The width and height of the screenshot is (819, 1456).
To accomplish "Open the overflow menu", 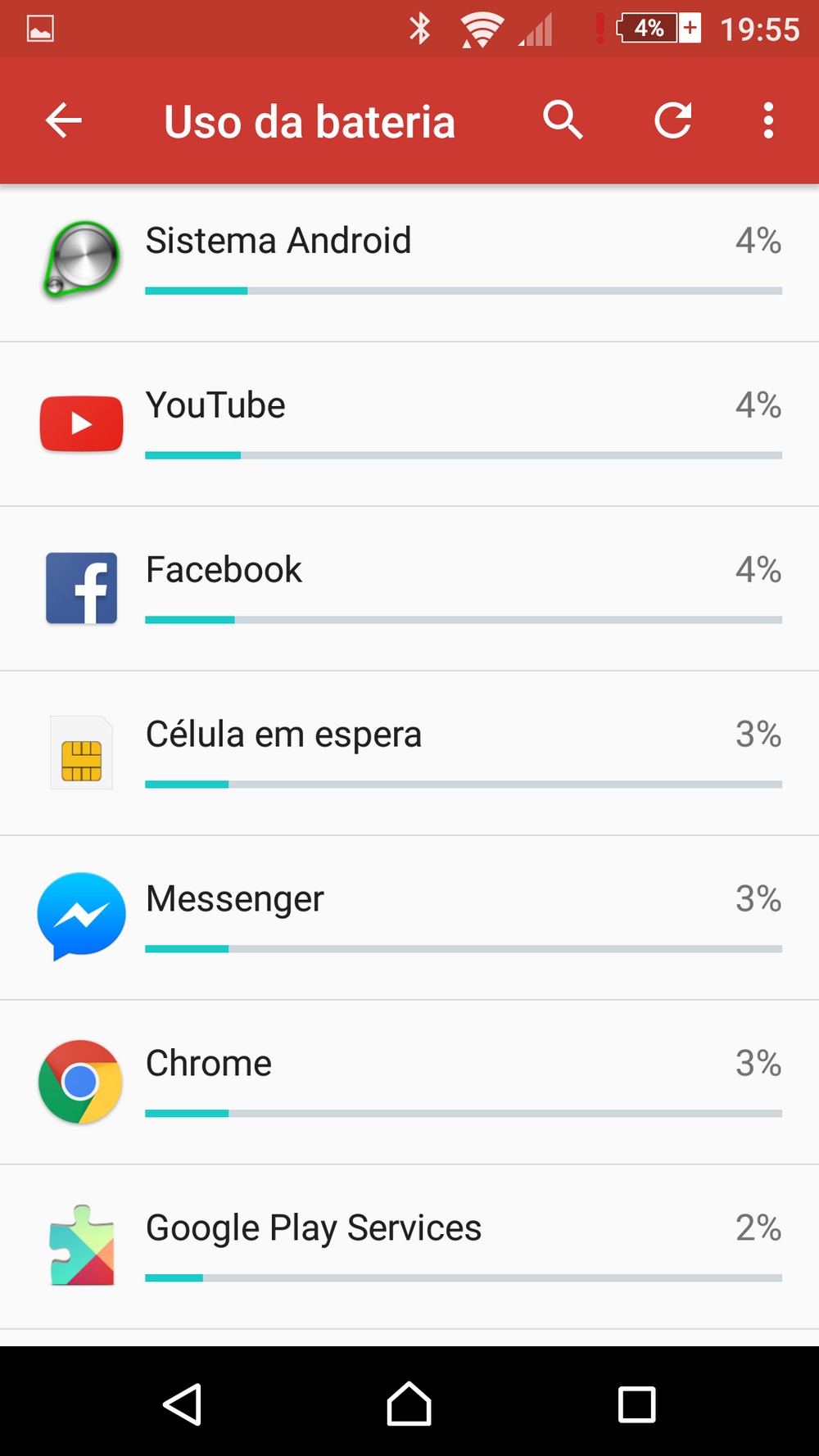I will [x=768, y=121].
